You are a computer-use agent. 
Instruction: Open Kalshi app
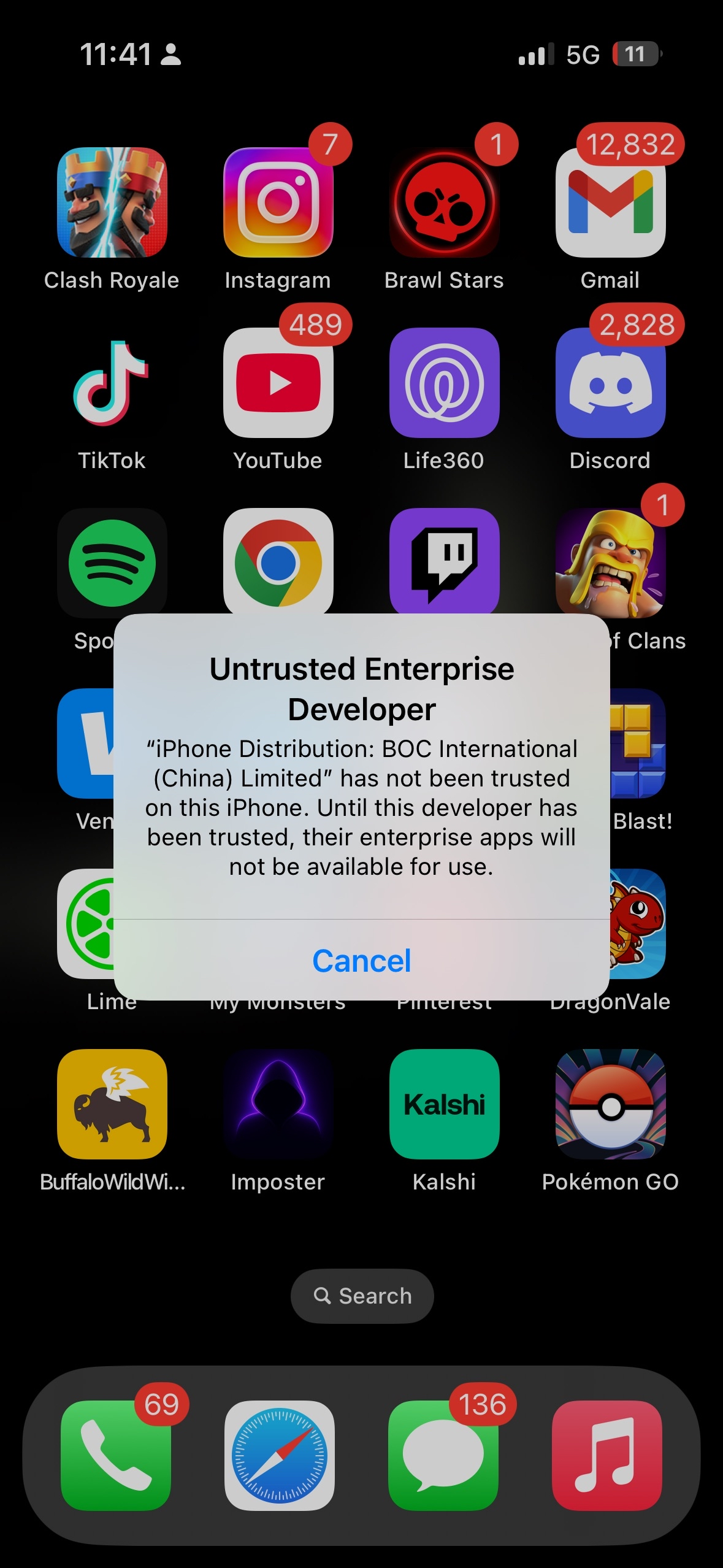tap(444, 1104)
